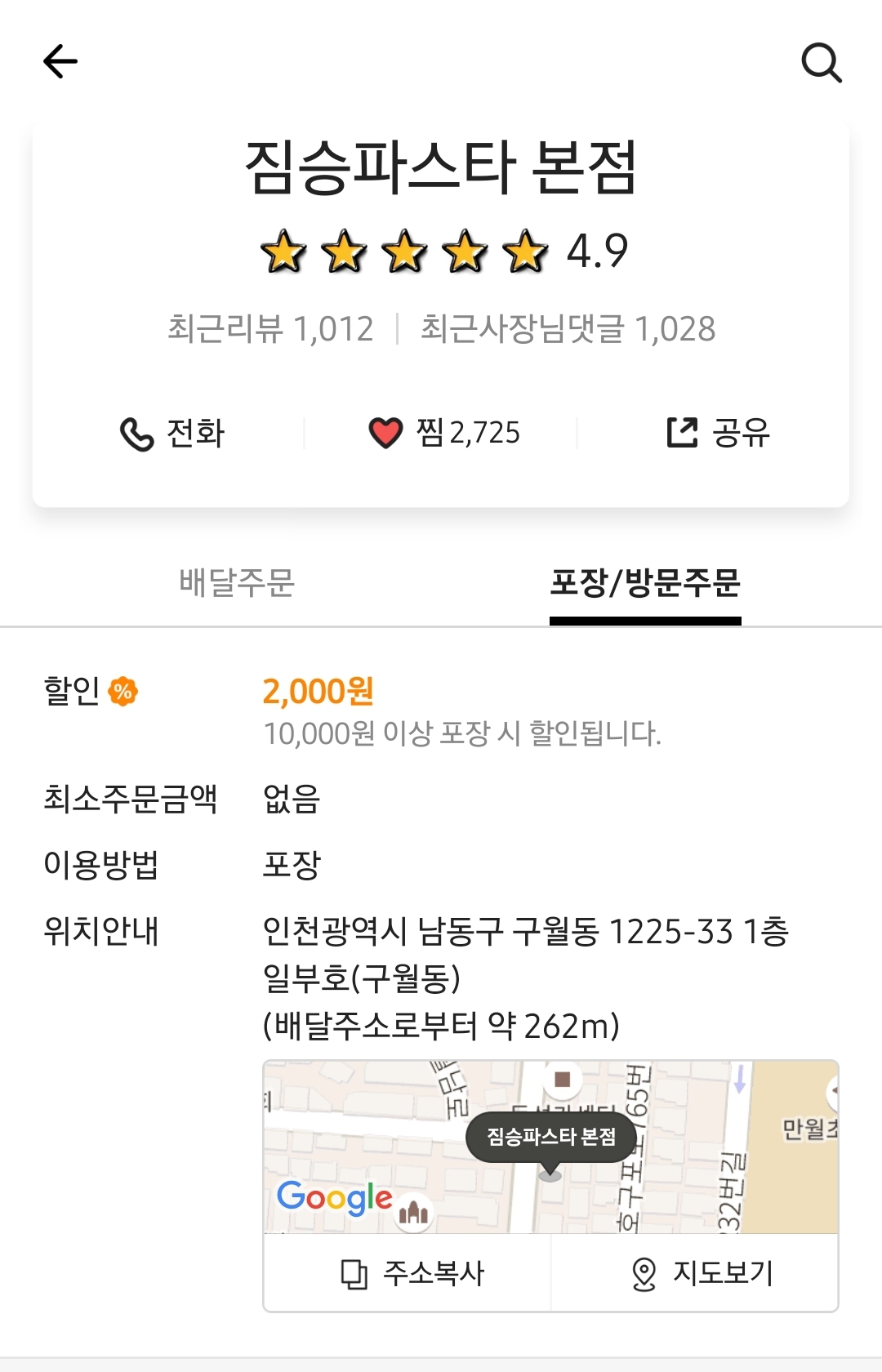Open the map via 지도보기 button
The width and height of the screenshot is (882, 1372).
(702, 1272)
